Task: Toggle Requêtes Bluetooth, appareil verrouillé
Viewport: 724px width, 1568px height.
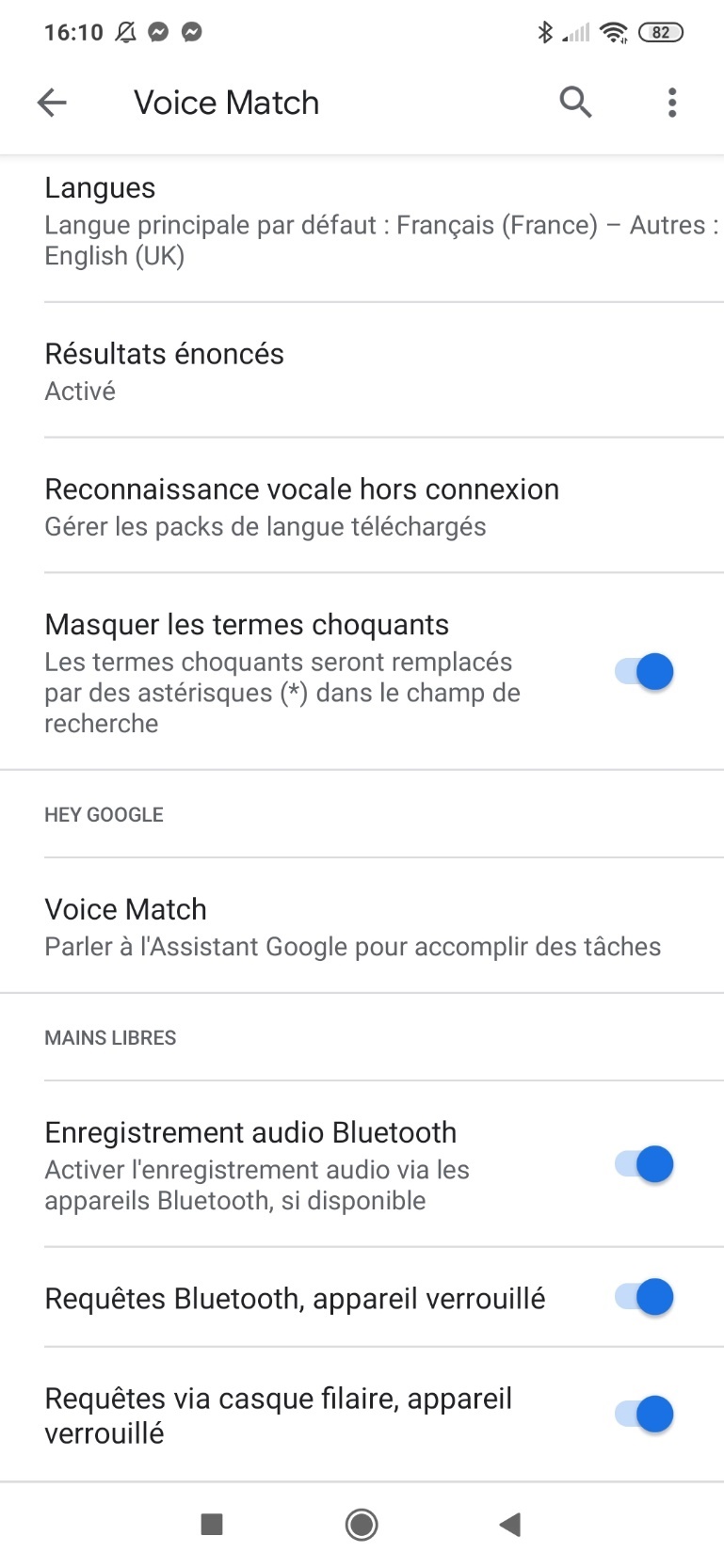Action: pos(644,1298)
